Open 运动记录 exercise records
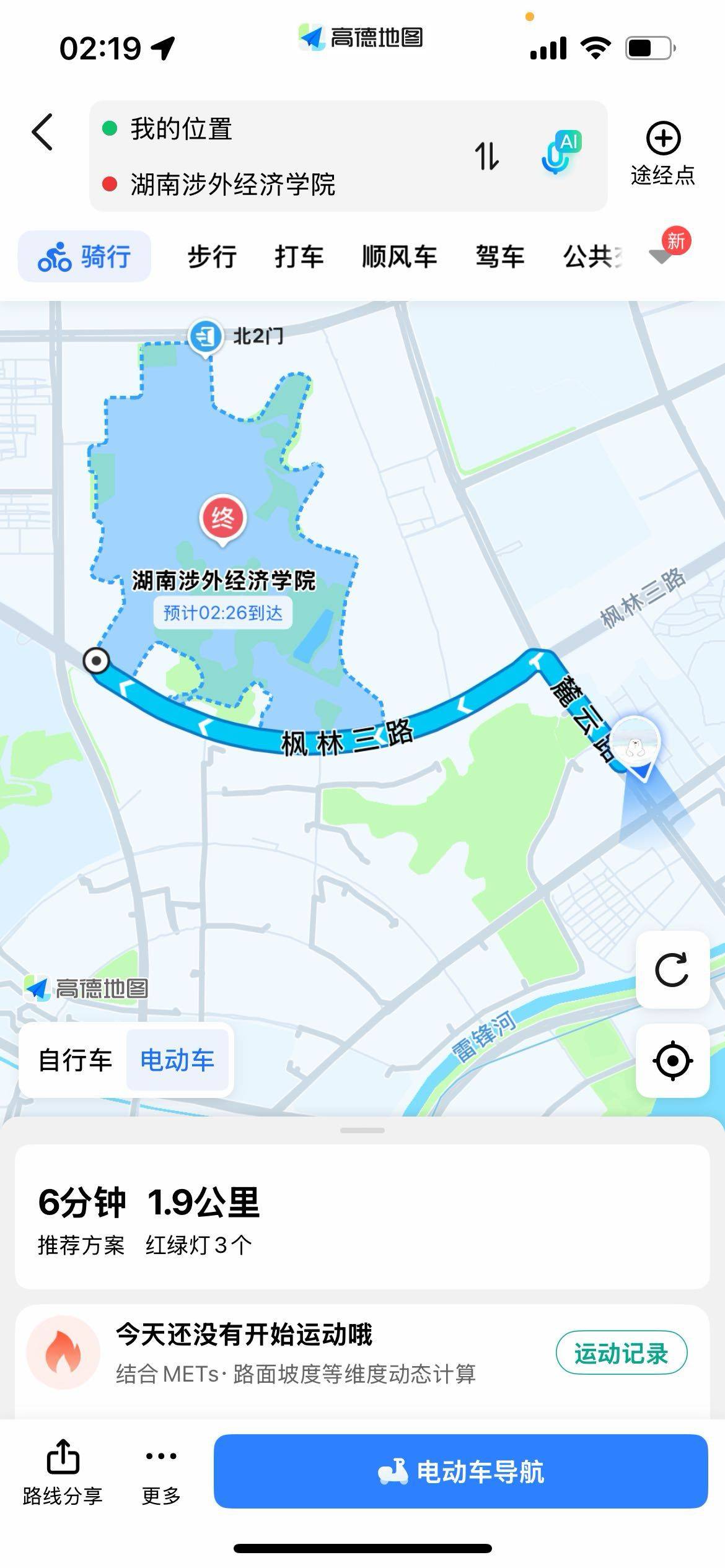The height and width of the screenshot is (1568, 725). pyautogui.click(x=621, y=1353)
